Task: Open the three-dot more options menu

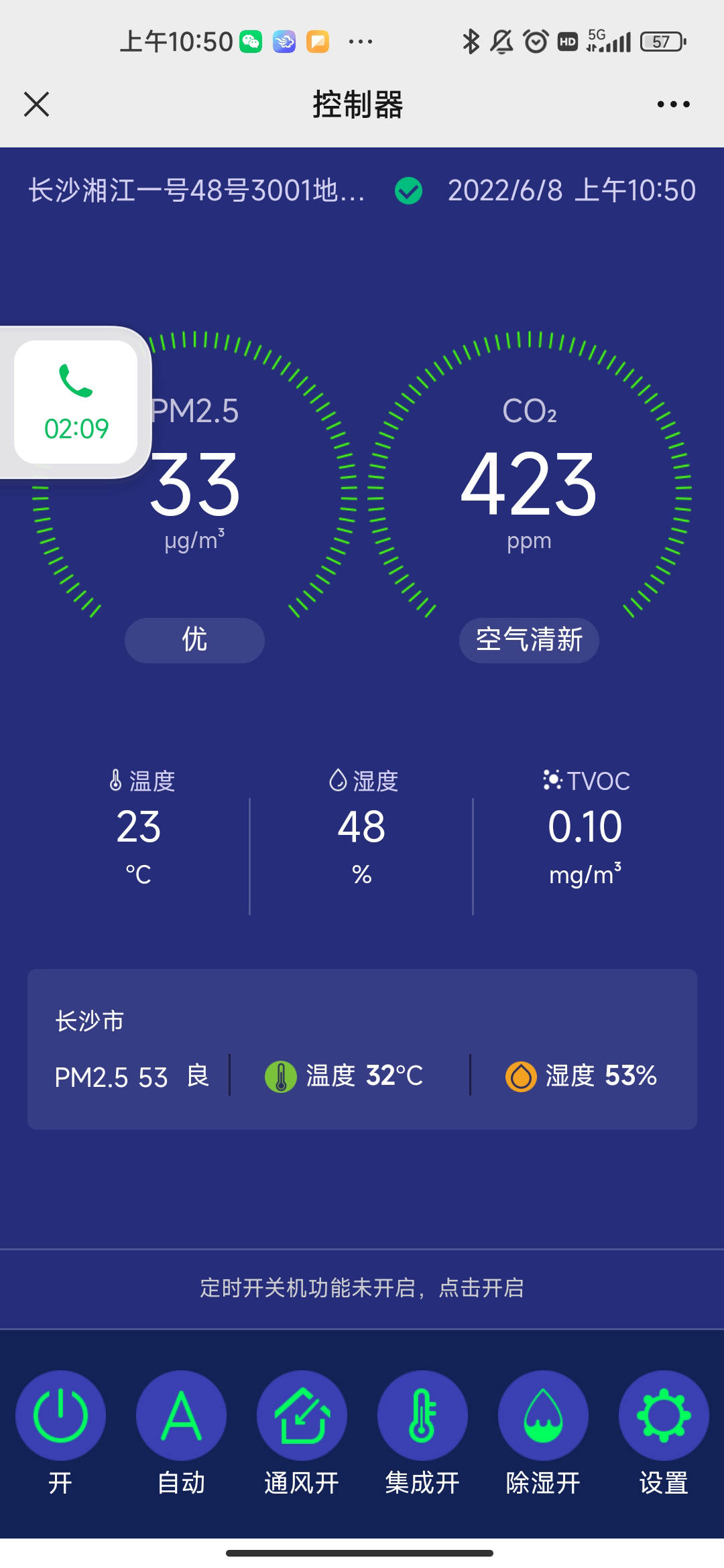Action: click(673, 105)
